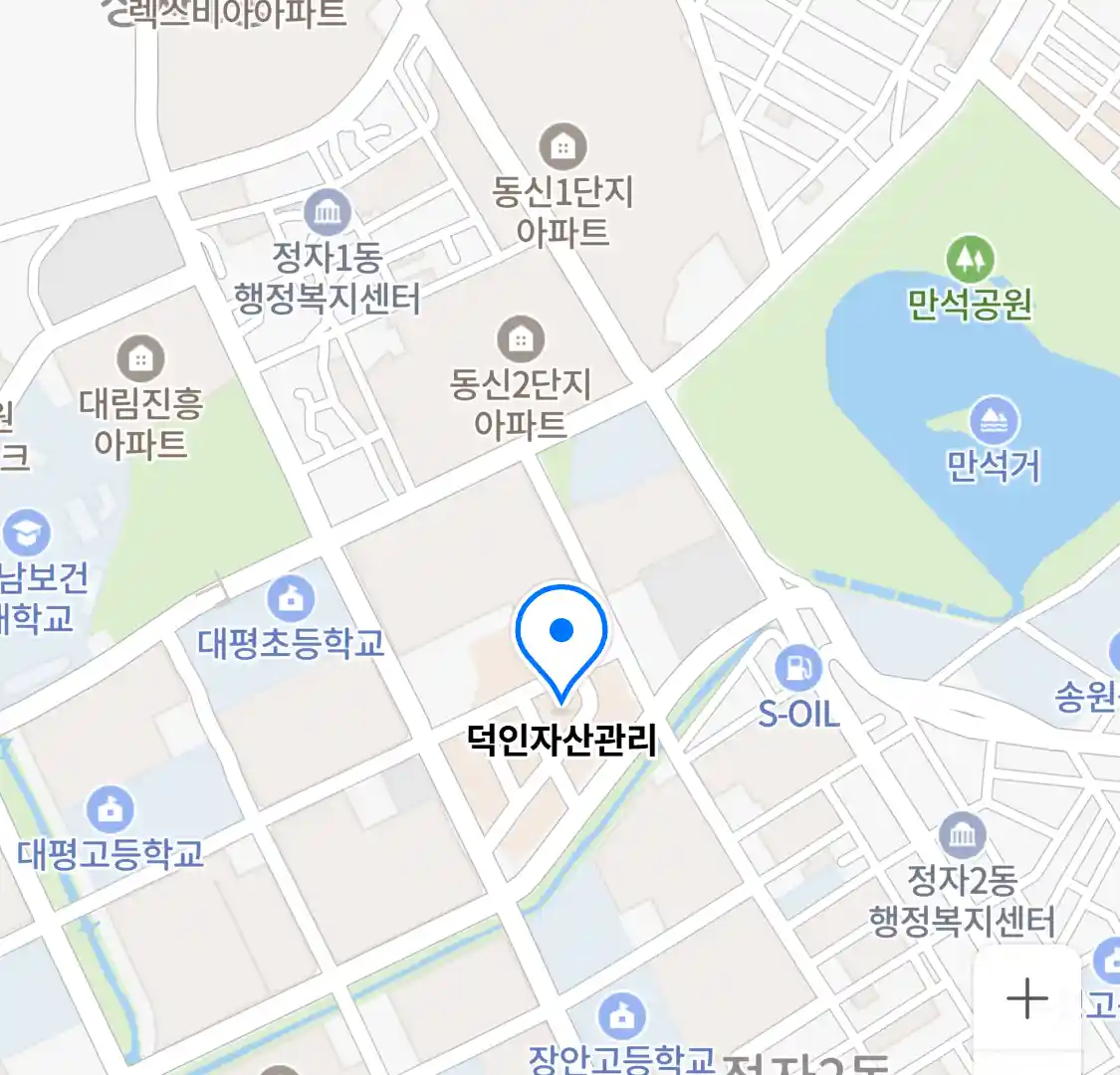Select the S-OIL gas station marker
This screenshot has width=1120, height=1075.
(x=797, y=669)
